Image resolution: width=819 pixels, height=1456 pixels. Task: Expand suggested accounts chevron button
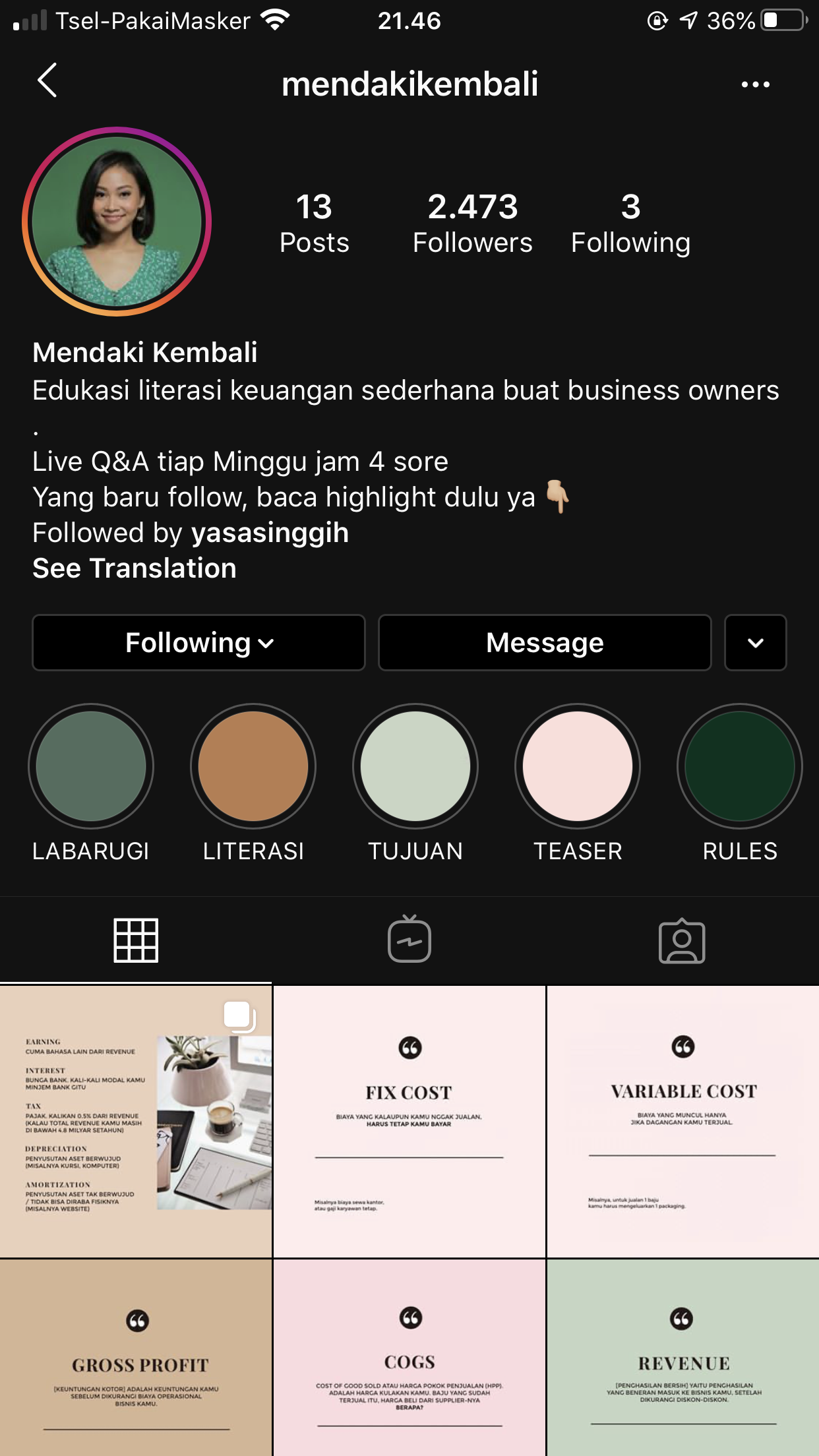click(x=755, y=643)
